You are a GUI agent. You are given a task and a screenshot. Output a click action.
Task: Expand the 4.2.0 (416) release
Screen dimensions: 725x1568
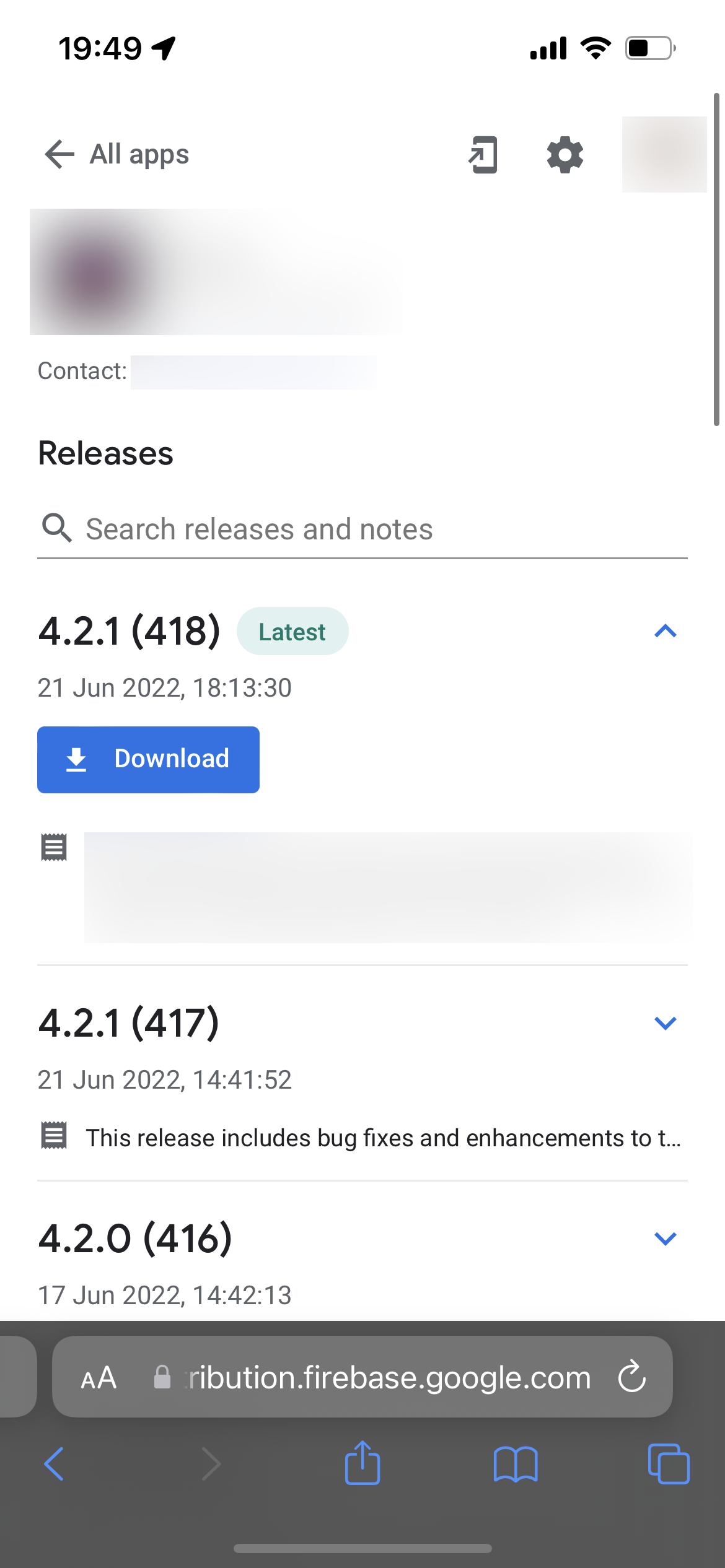665,1239
